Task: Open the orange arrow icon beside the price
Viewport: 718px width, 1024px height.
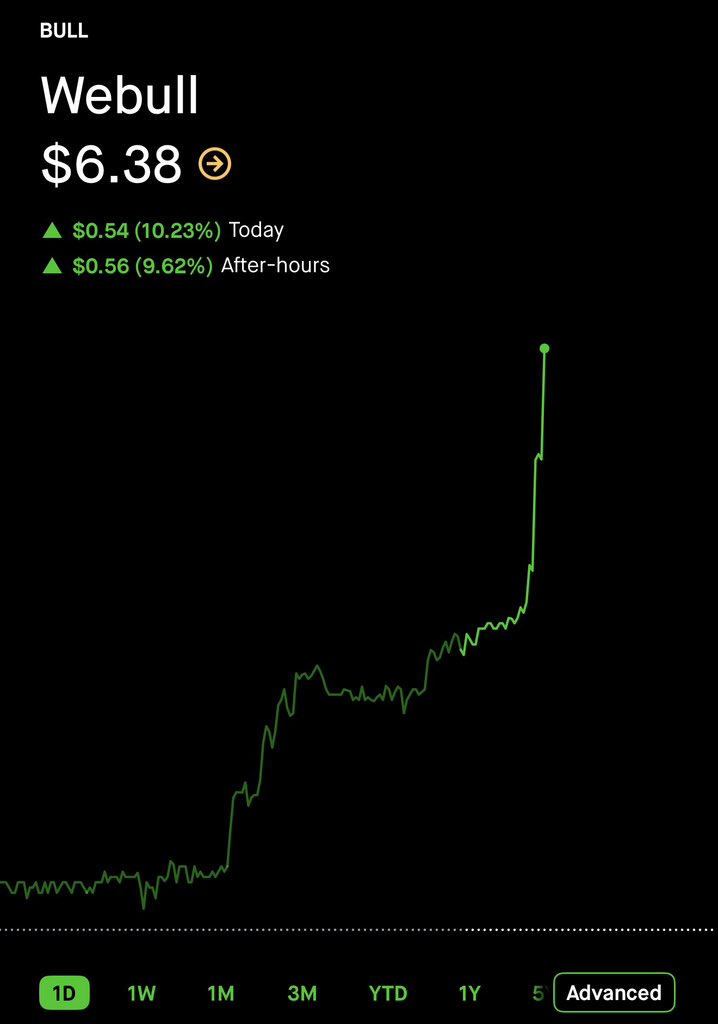Action: [215, 164]
